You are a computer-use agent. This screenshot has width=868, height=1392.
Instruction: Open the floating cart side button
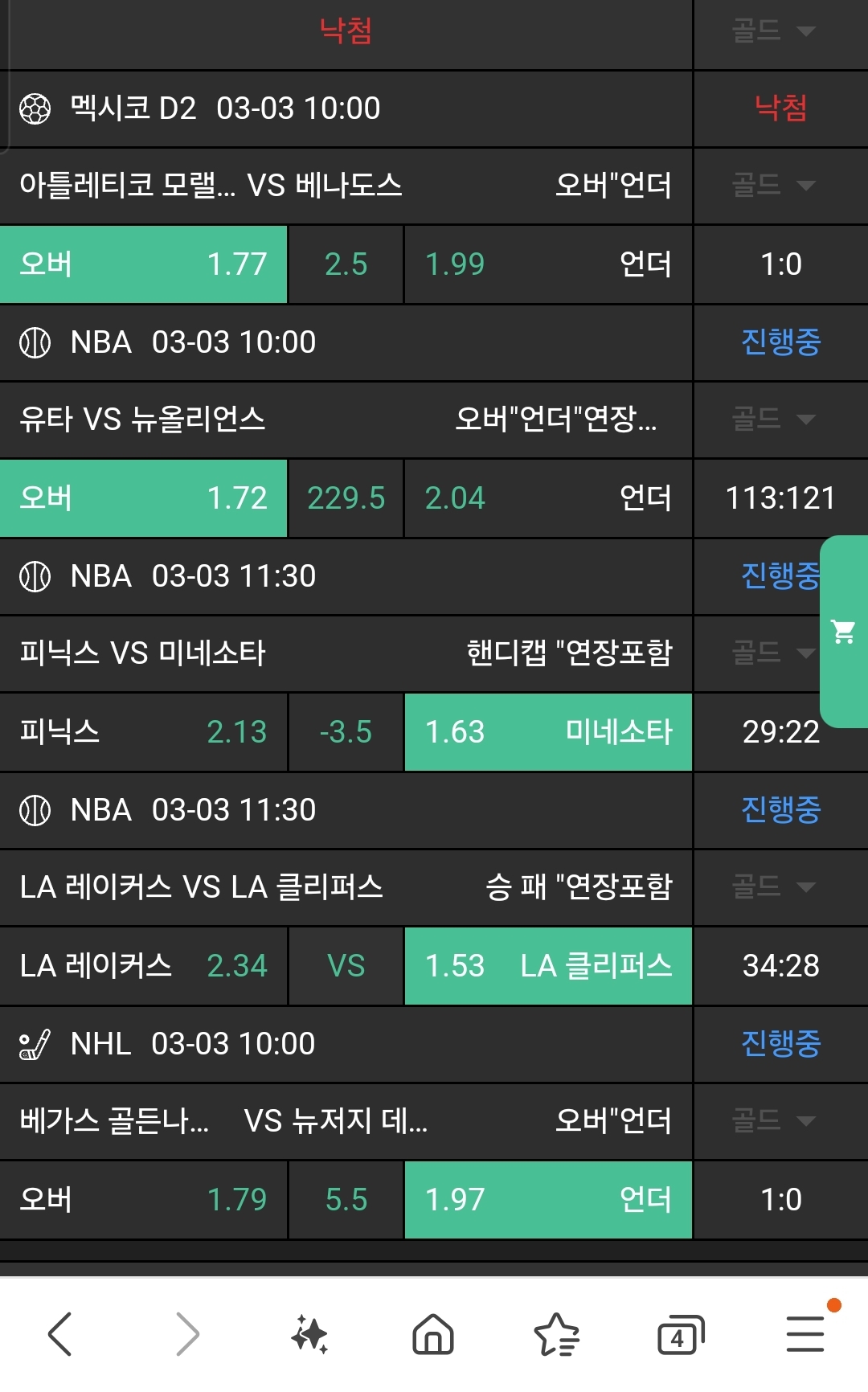pyautogui.click(x=844, y=632)
